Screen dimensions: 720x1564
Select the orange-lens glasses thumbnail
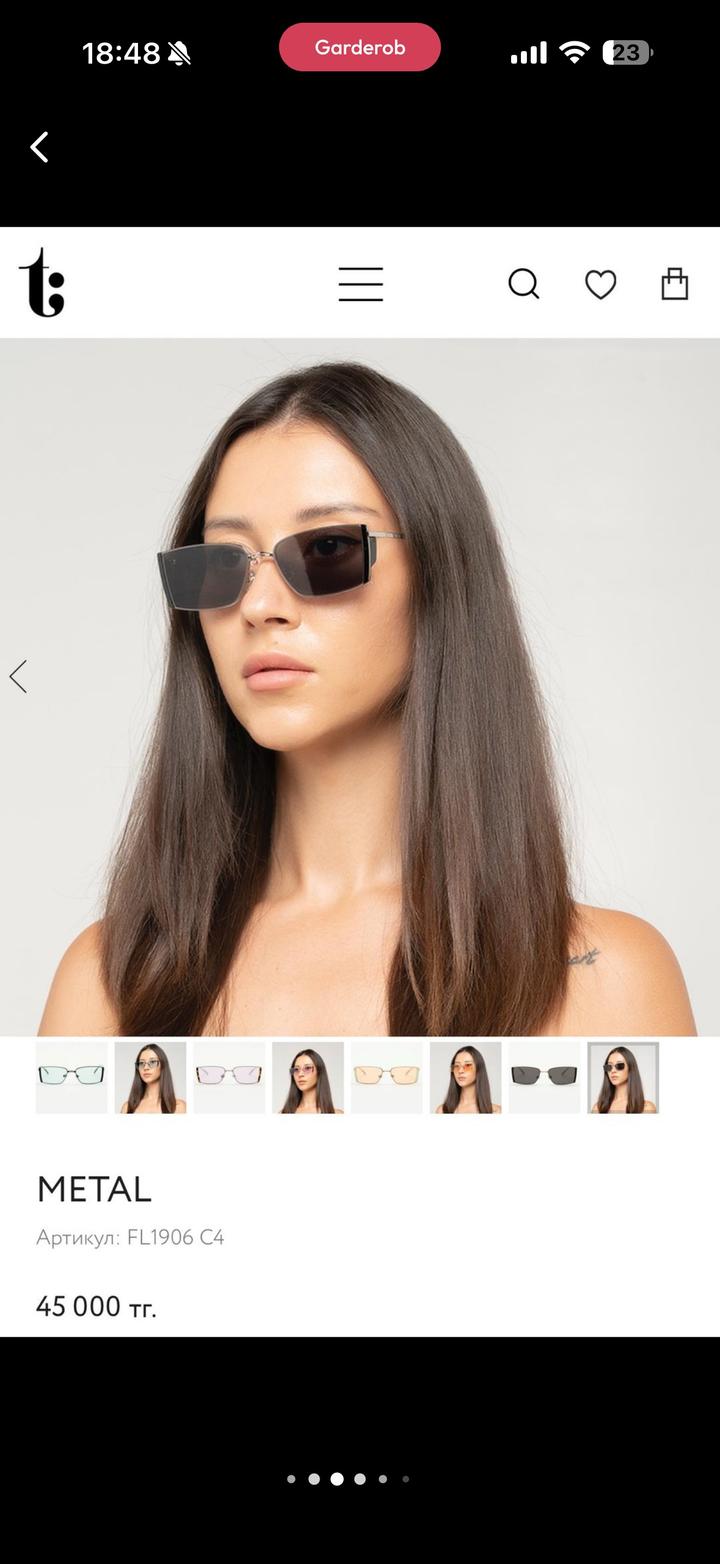click(x=387, y=1077)
